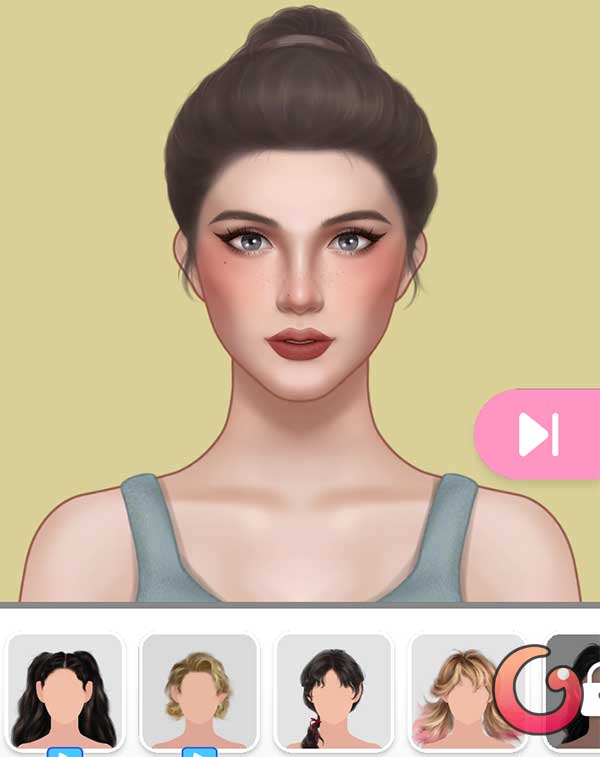
Task: Select the black wavy pigtails hairstyle
Action: 65,692
